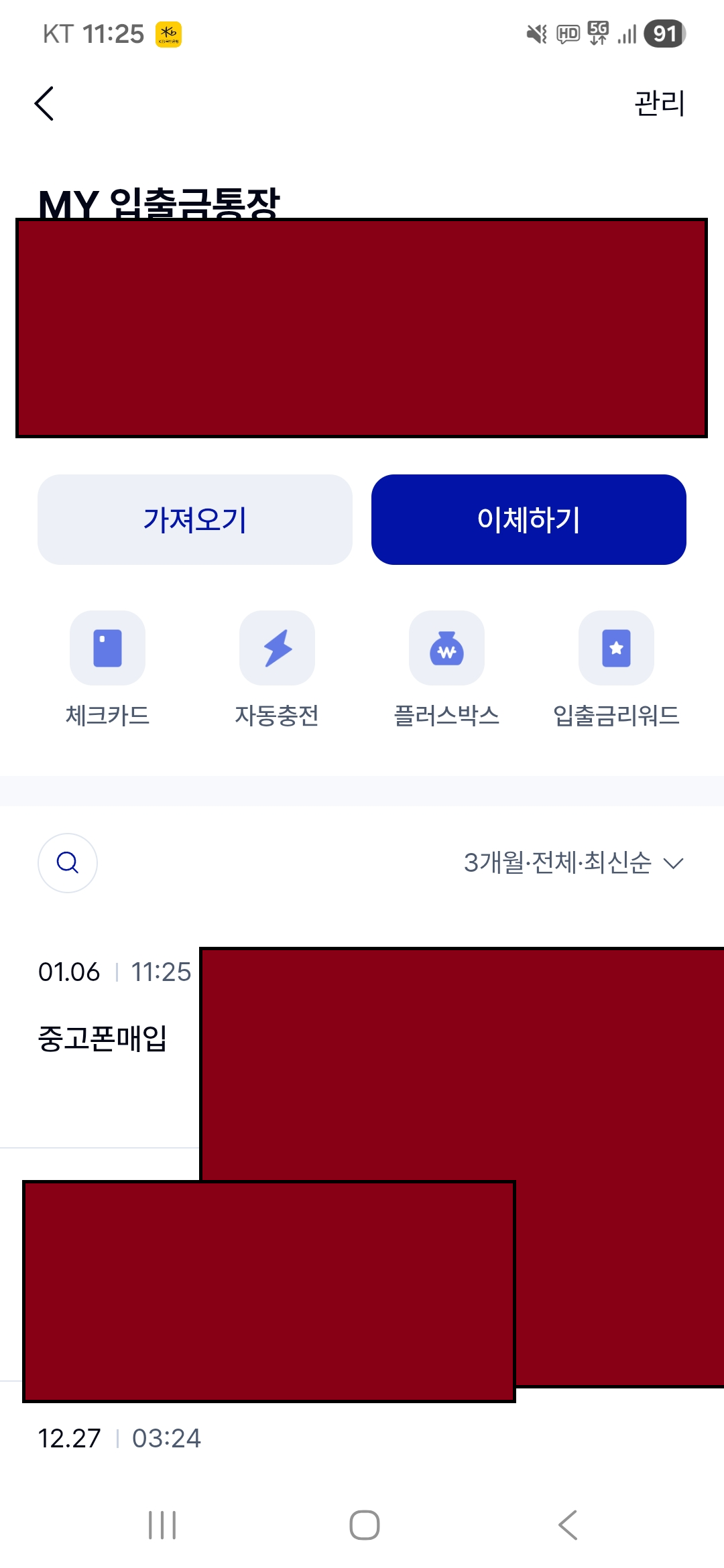Start a transfer with 이체하기
The width and height of the screenshot is (724, 1568).
pyautogui.click(x=528, y=519)
